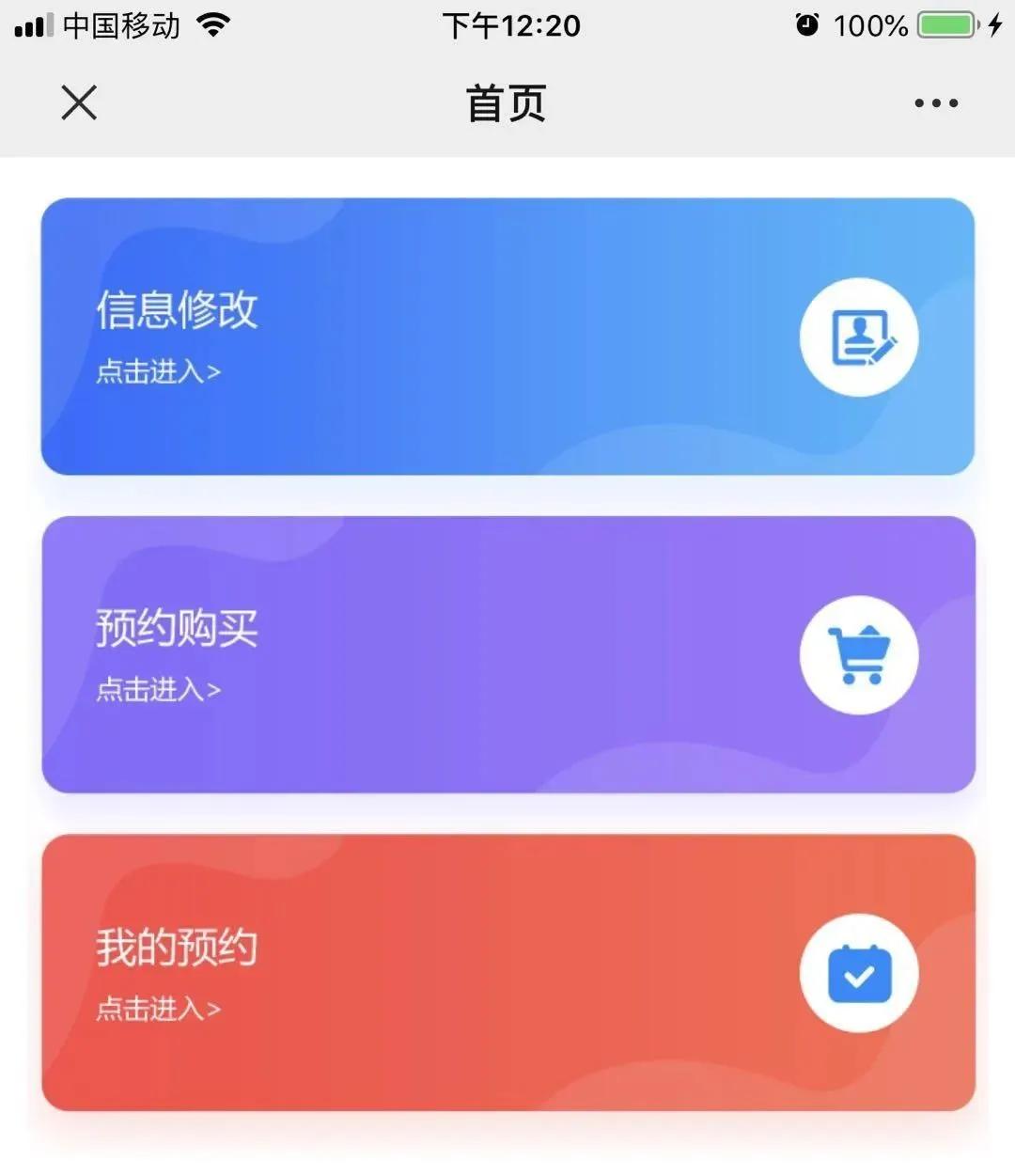1015x1176 pixels.
Task: Select the 首页 title in the navigation bar
Action: [505, 103]
